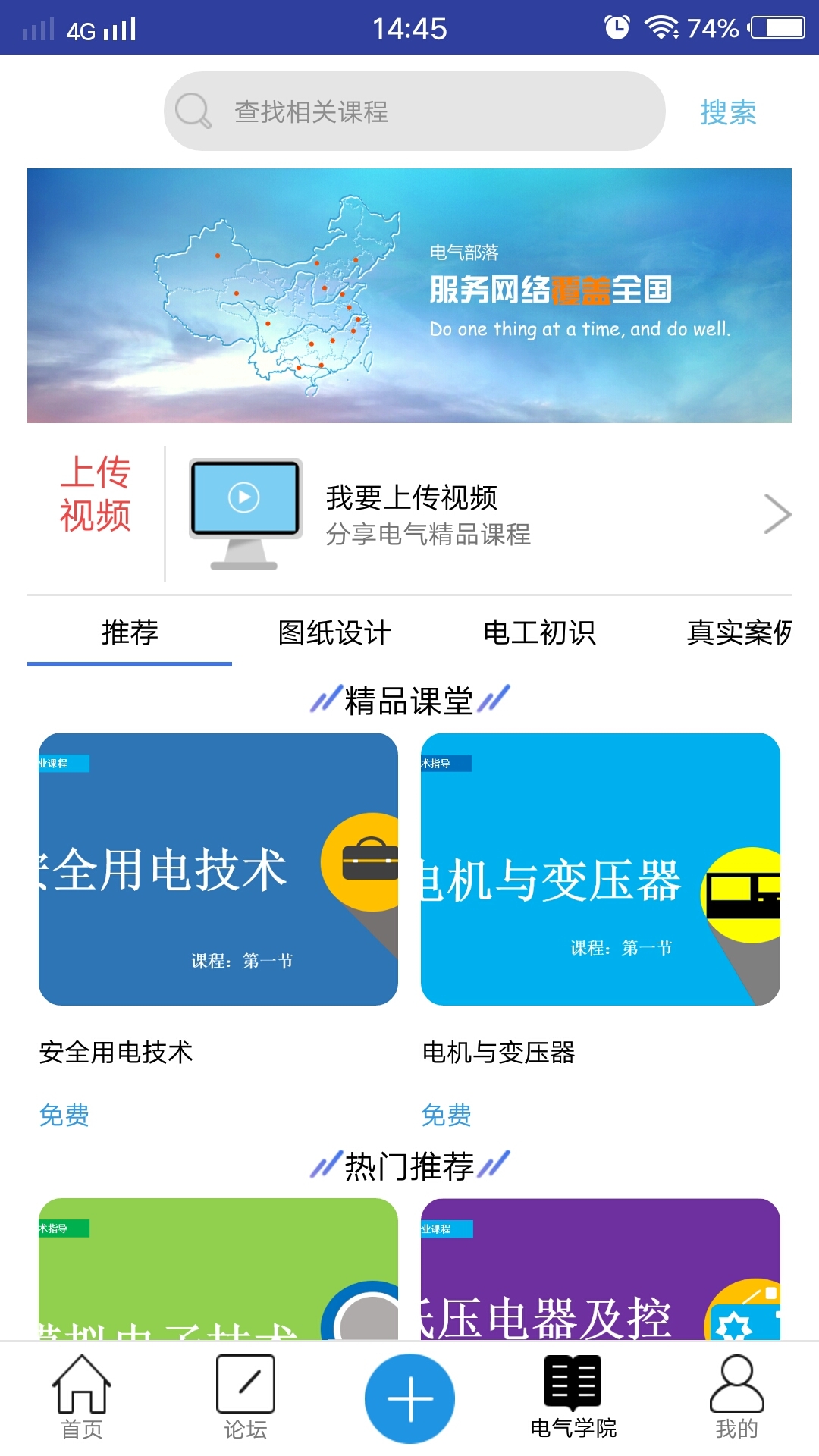Viewport: 819px width, 1456px height.
Task: Switch to 电工初识 tab
Action: (539, 632)
